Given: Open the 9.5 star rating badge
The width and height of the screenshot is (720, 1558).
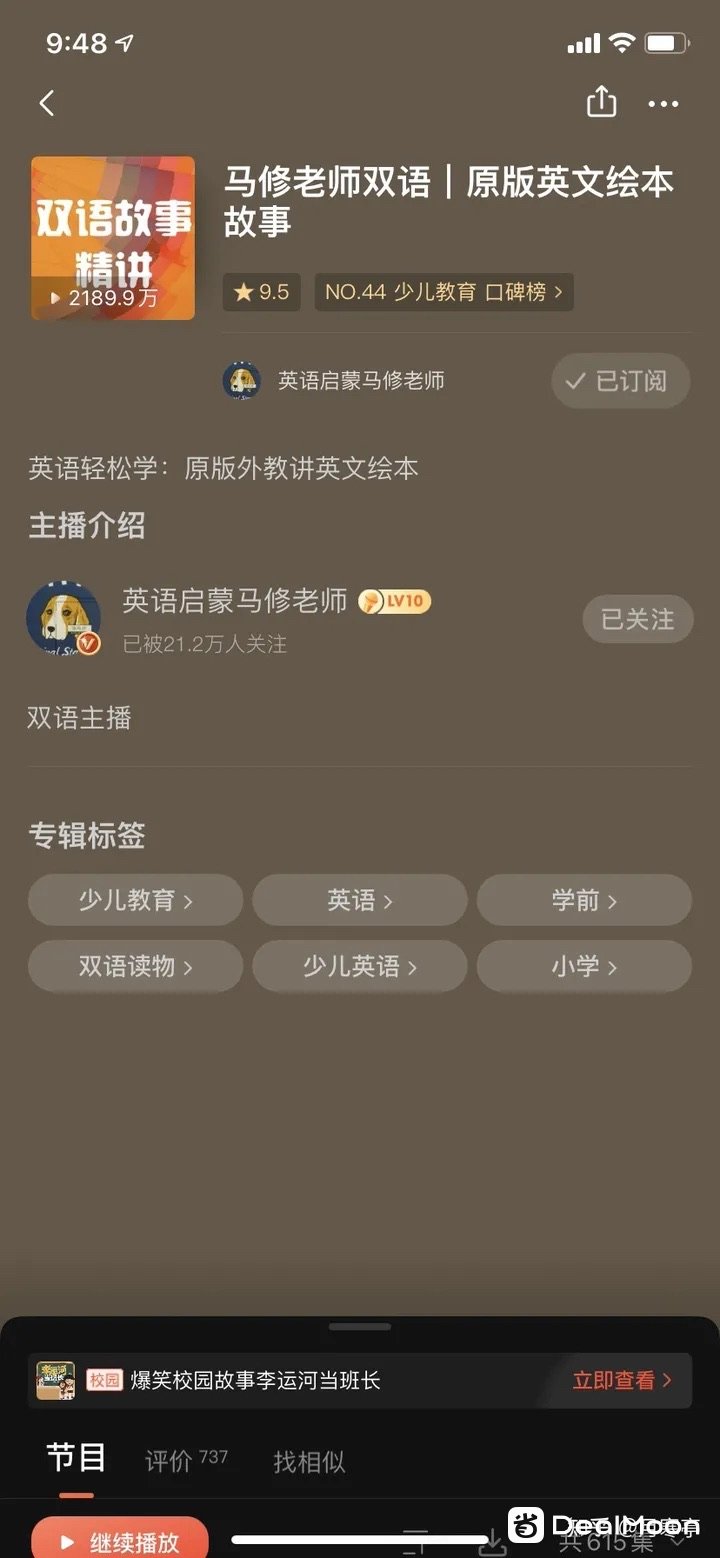Looking at the screenshot, I should pyautogui.click(x=261, y=292).
